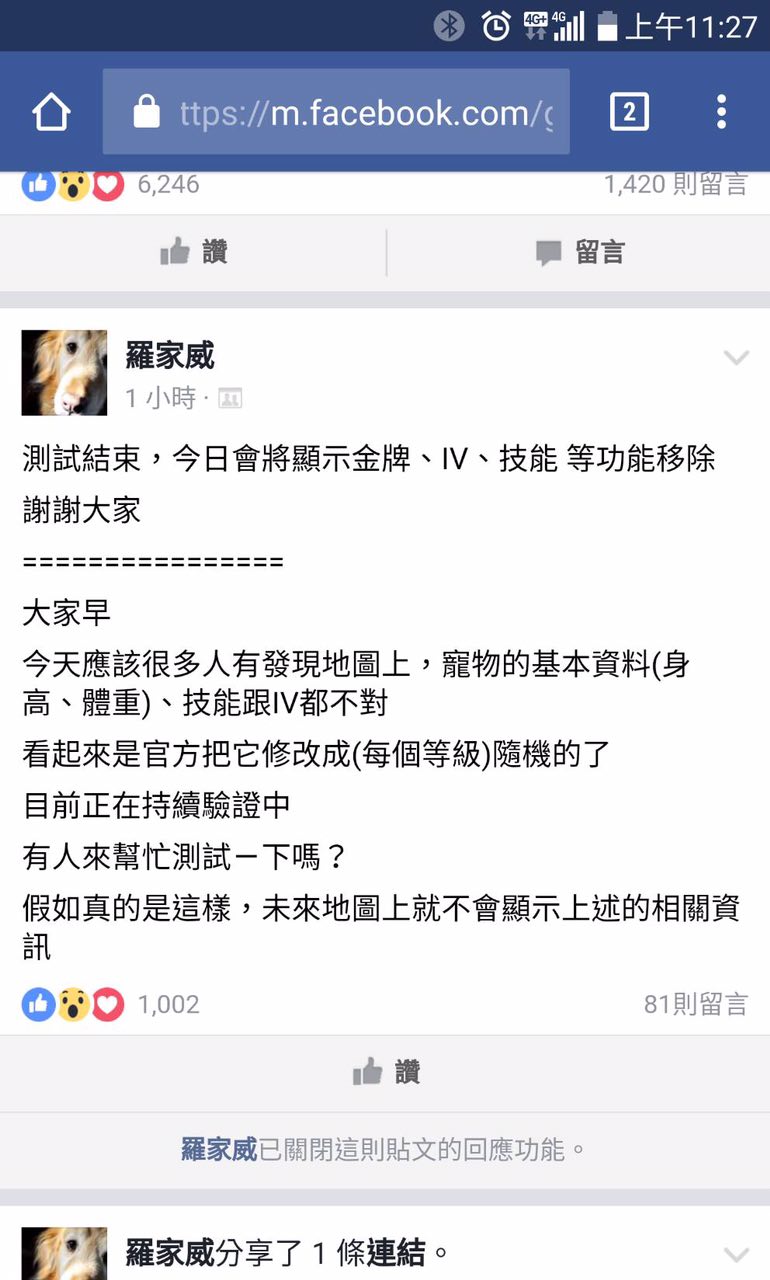View the 1,420 則留言 comments
This screenshot has width=770, height=1280.
tap(675, 185)
